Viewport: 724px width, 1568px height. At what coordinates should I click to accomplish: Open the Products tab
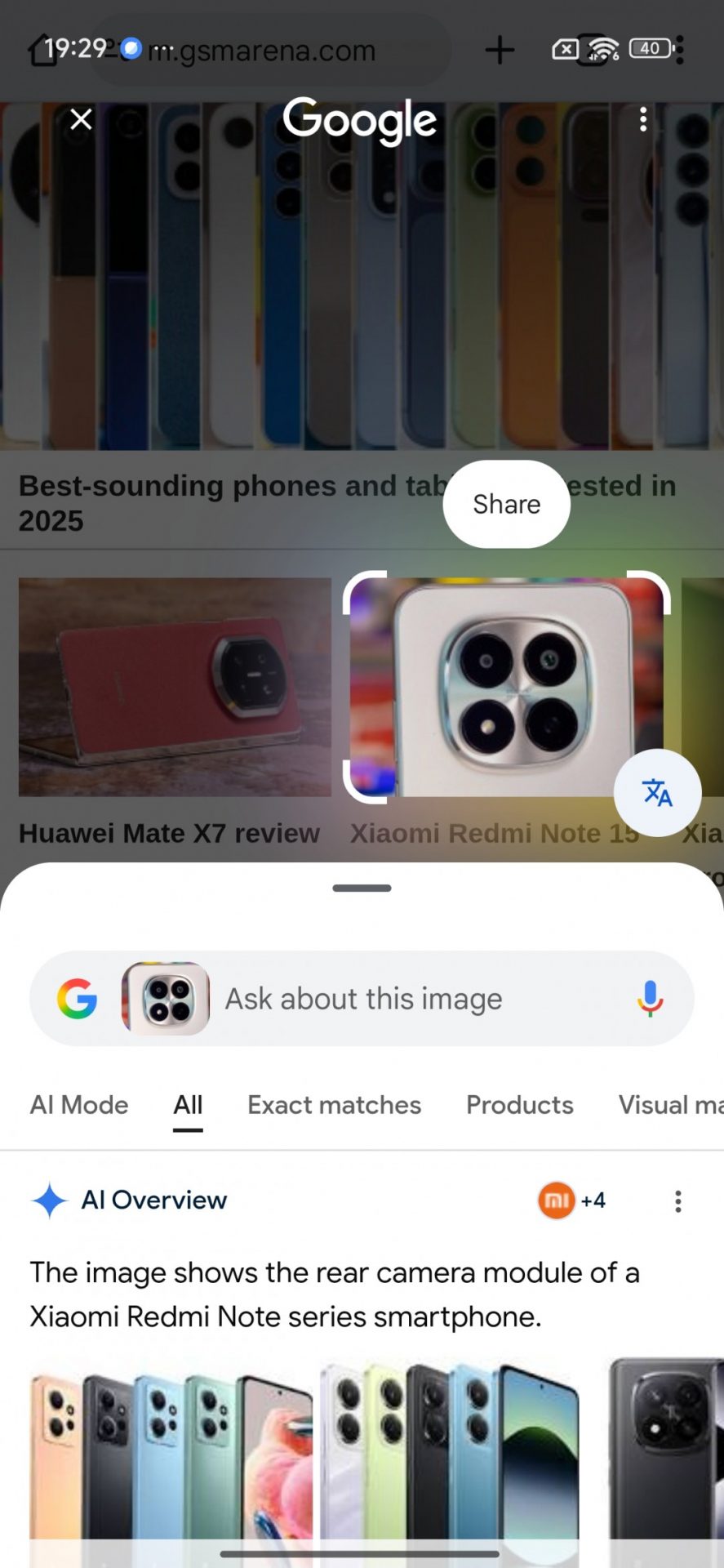pyautogui.click(x=519, y=1105)
